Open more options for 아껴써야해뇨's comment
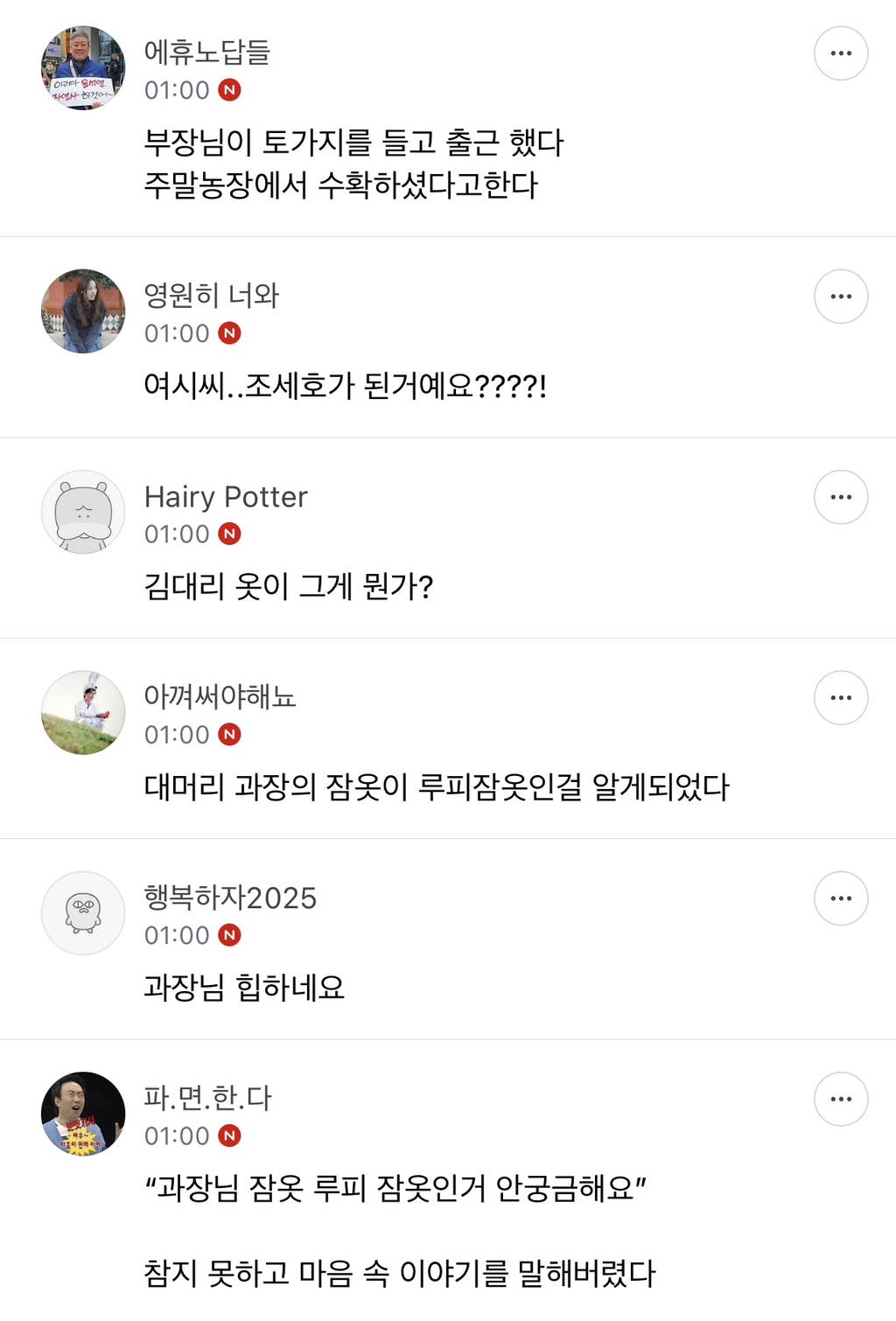Image resolution: width=896 pixels, height=1321 pixels. pyautogui.click(x=841, y=698)
